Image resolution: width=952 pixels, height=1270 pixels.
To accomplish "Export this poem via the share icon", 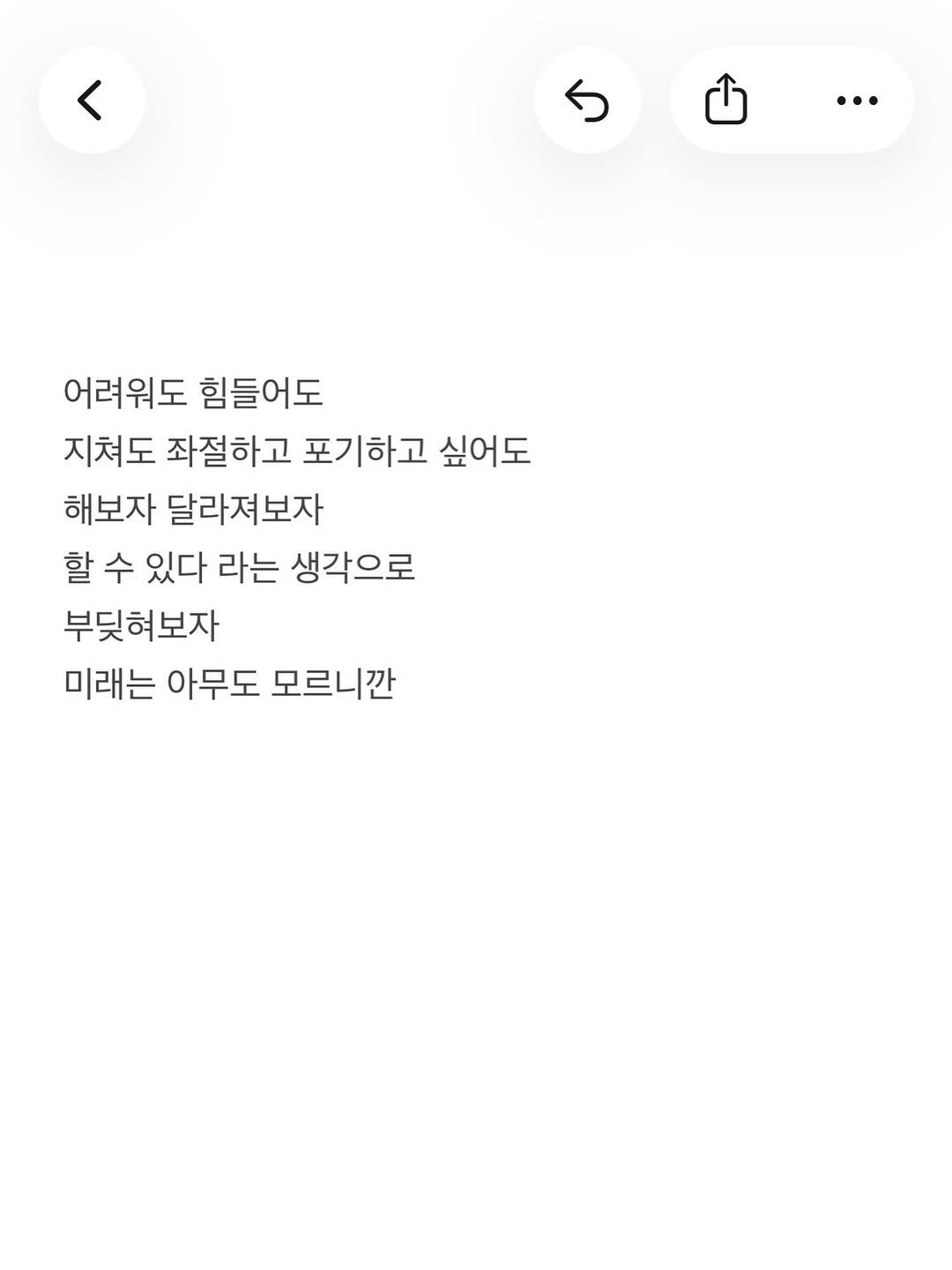I will (726, 100).
